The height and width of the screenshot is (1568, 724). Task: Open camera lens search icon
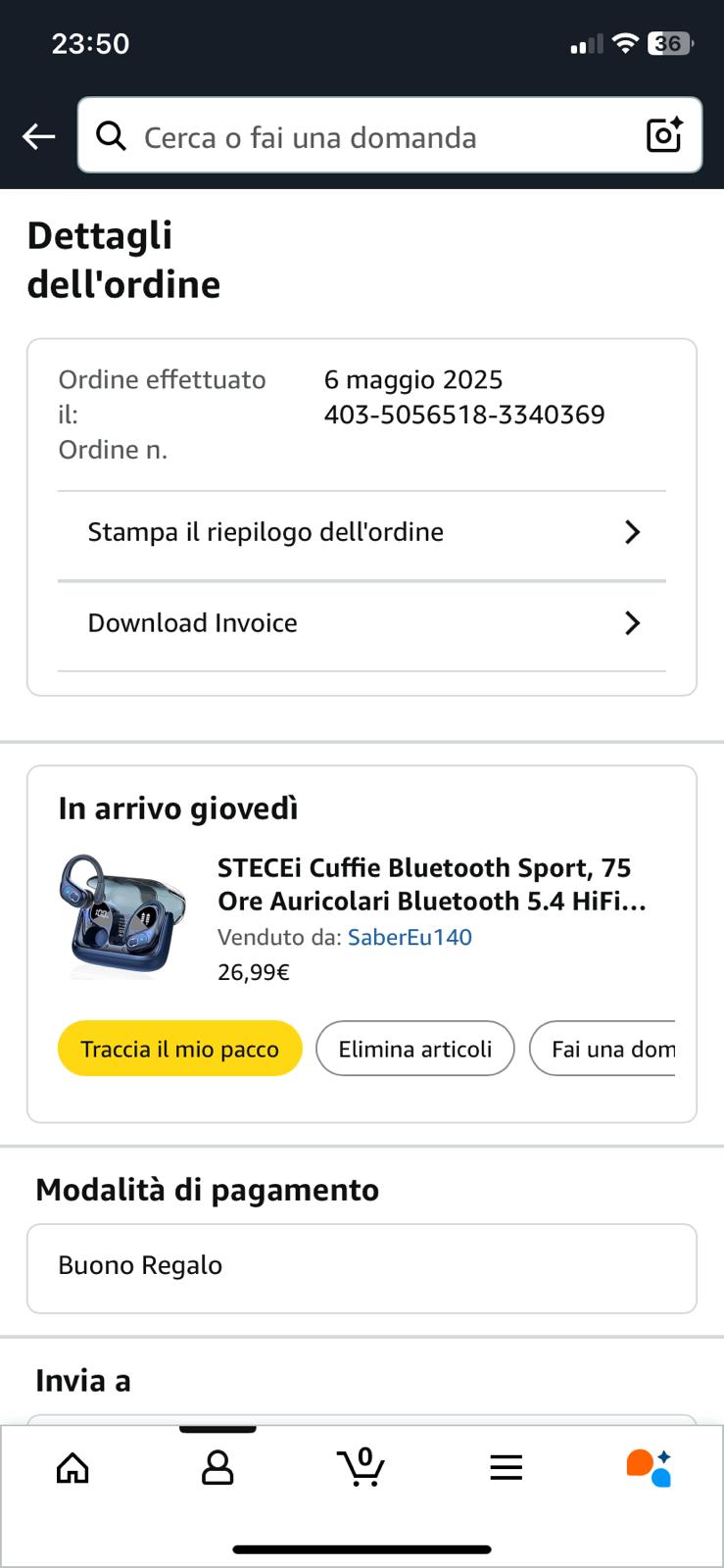click(664, 135)
